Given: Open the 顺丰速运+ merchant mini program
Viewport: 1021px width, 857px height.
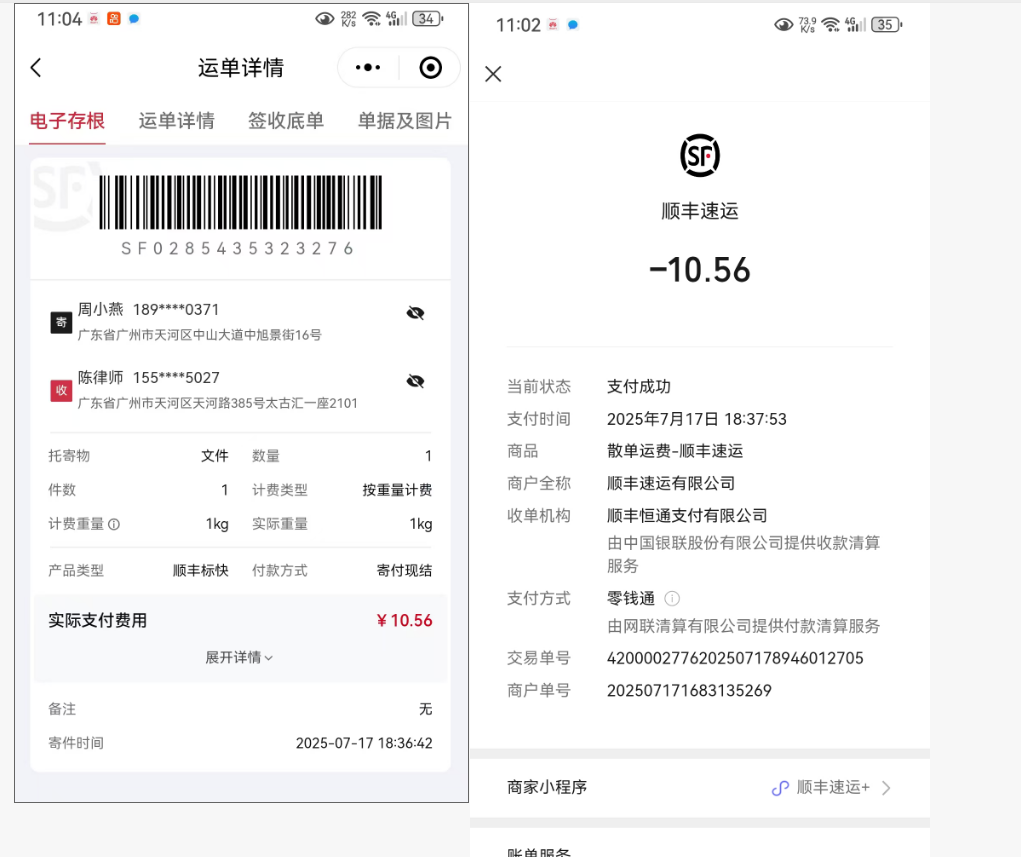Looking at the screenshot, I should point(830,787).
